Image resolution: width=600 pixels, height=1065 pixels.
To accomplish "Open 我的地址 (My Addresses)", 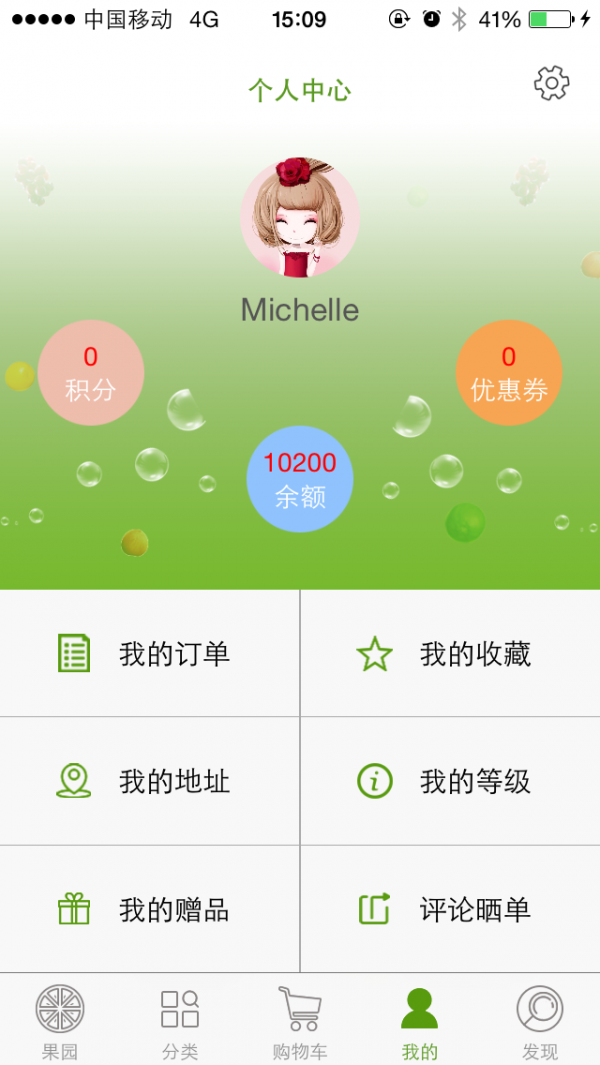I will pyautogui.click(x=150, y=781).
